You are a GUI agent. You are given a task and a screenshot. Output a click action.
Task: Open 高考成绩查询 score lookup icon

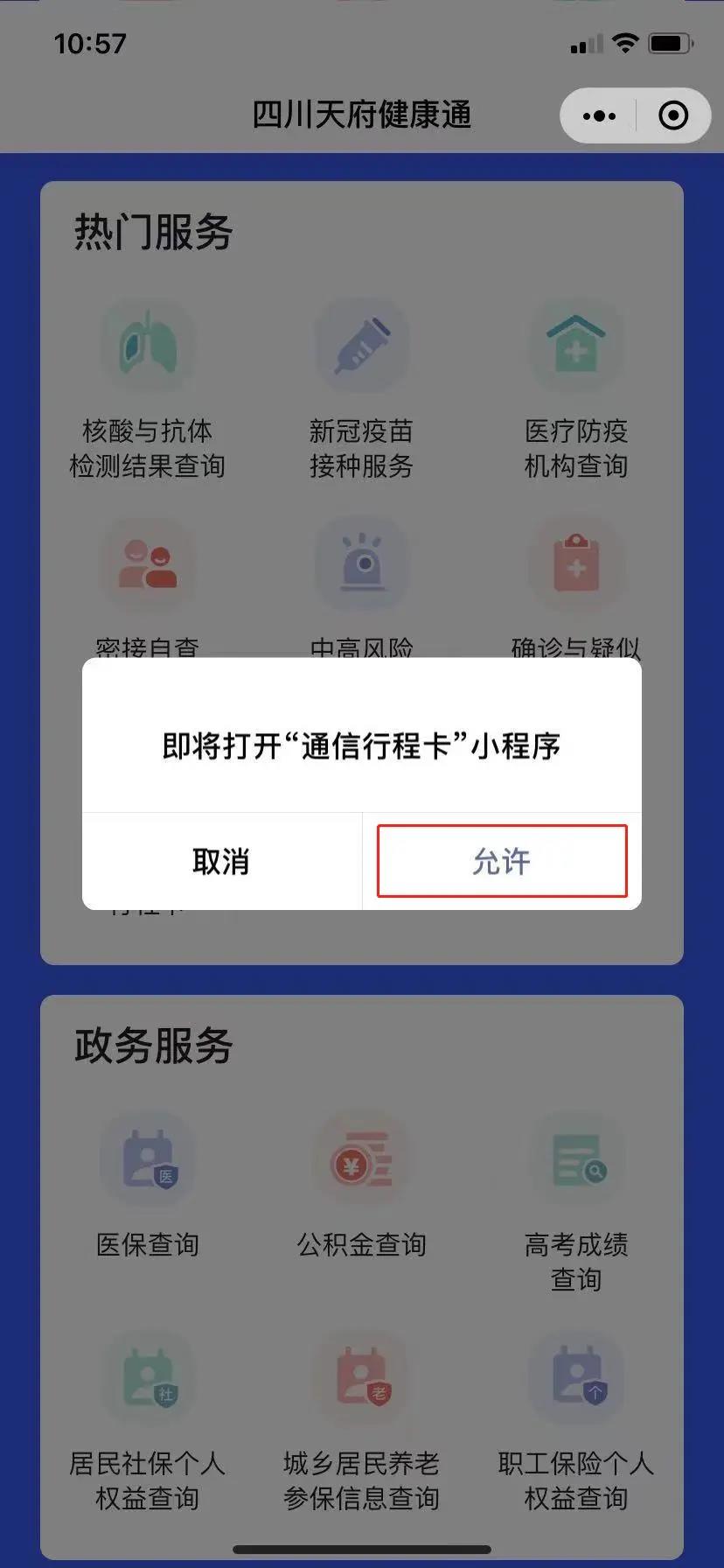tap(575, 1159)
